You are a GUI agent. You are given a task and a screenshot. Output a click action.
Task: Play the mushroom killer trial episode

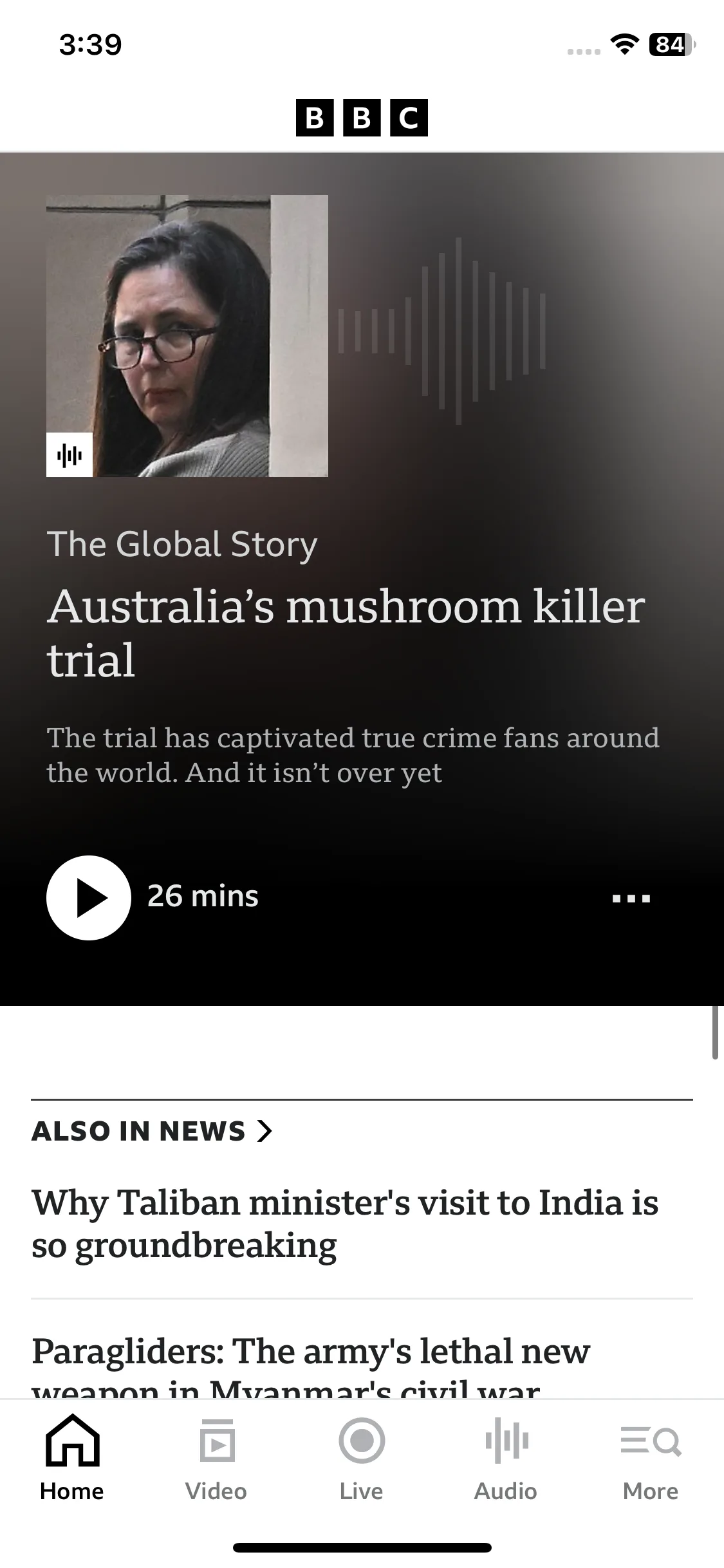coord(89,897)
